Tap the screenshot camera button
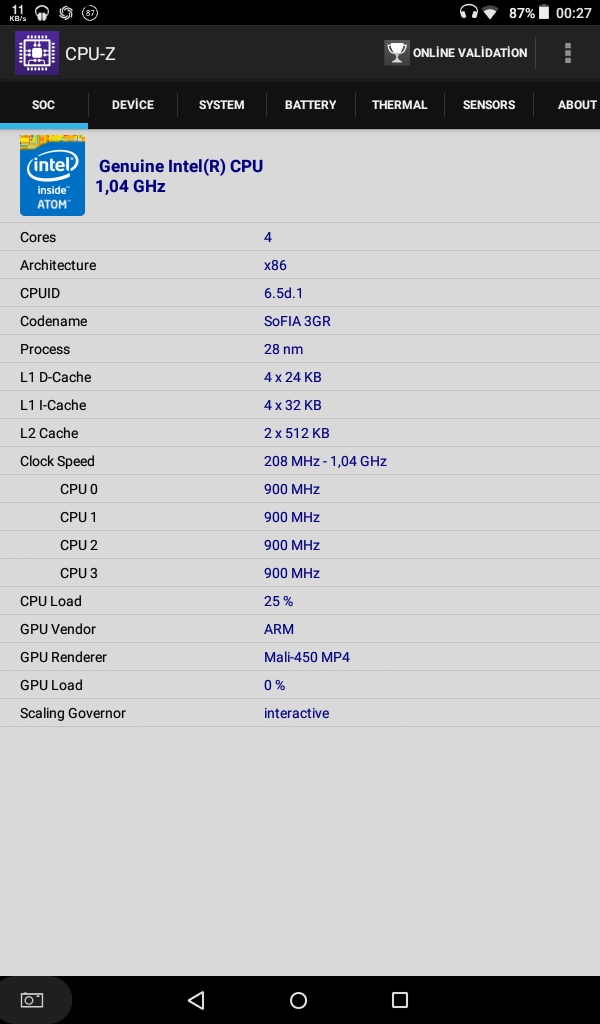The height and width of the screenshot is (1024, 600). [x=32, y=1000]
